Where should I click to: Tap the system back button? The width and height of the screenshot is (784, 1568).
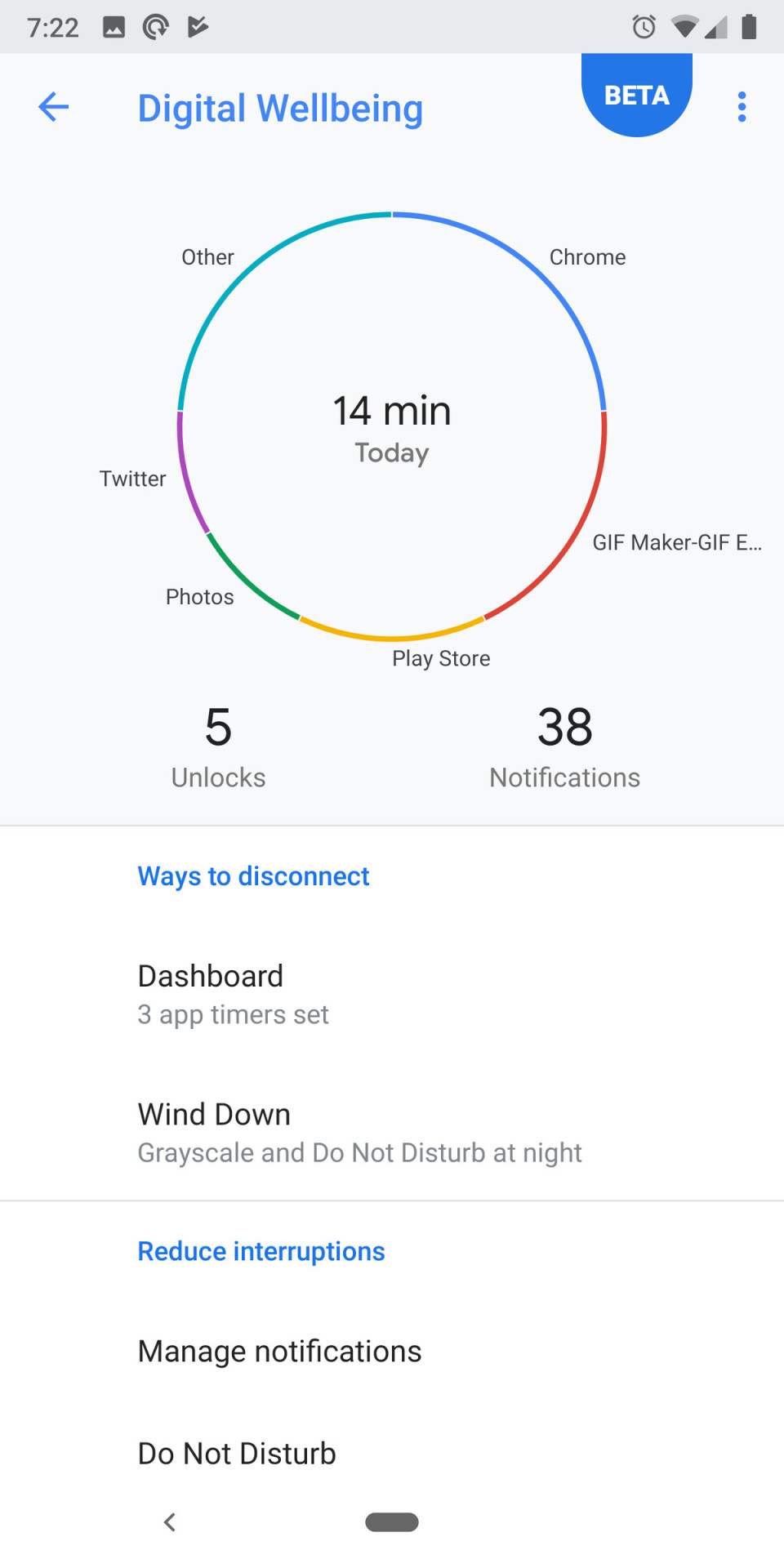point(170,1522)
